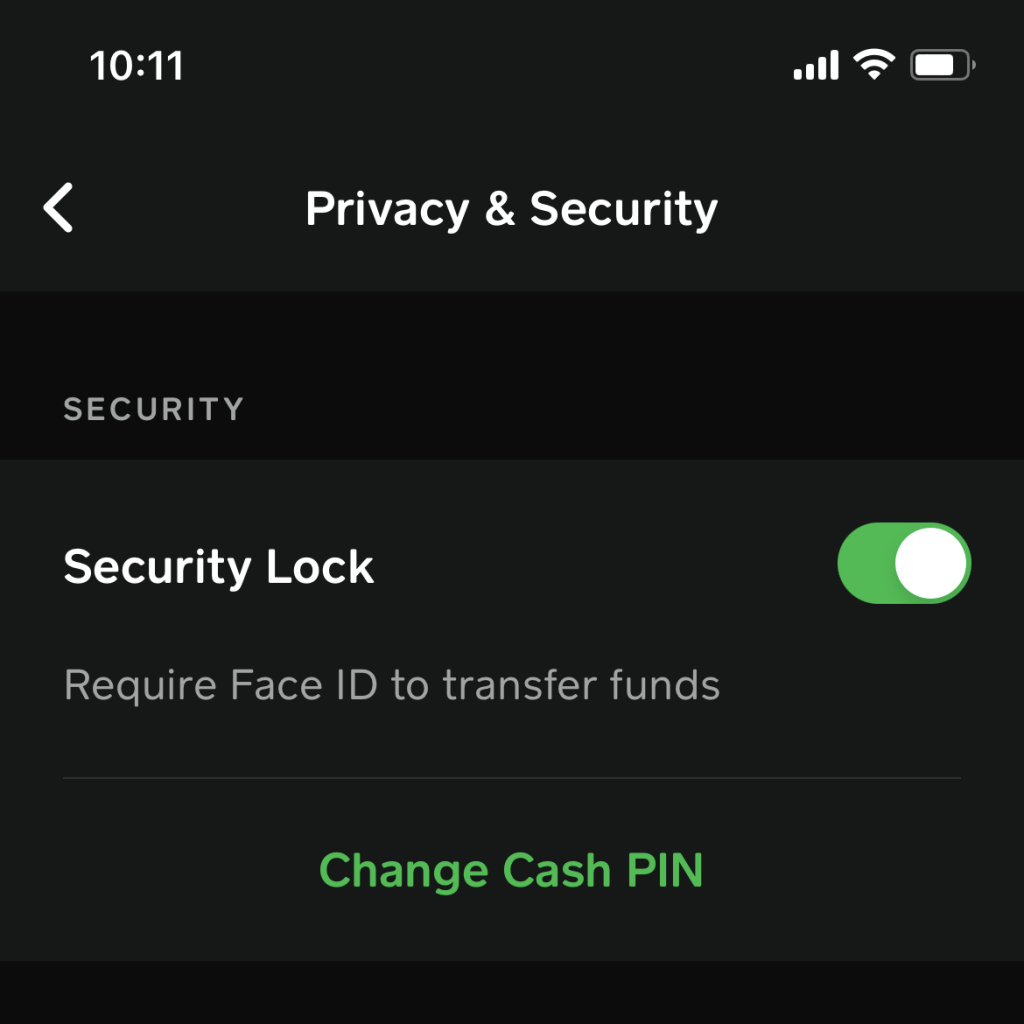The image size is (1024, 1024).
Task: Go back from Privacy & Security
Action: [59, 209]
